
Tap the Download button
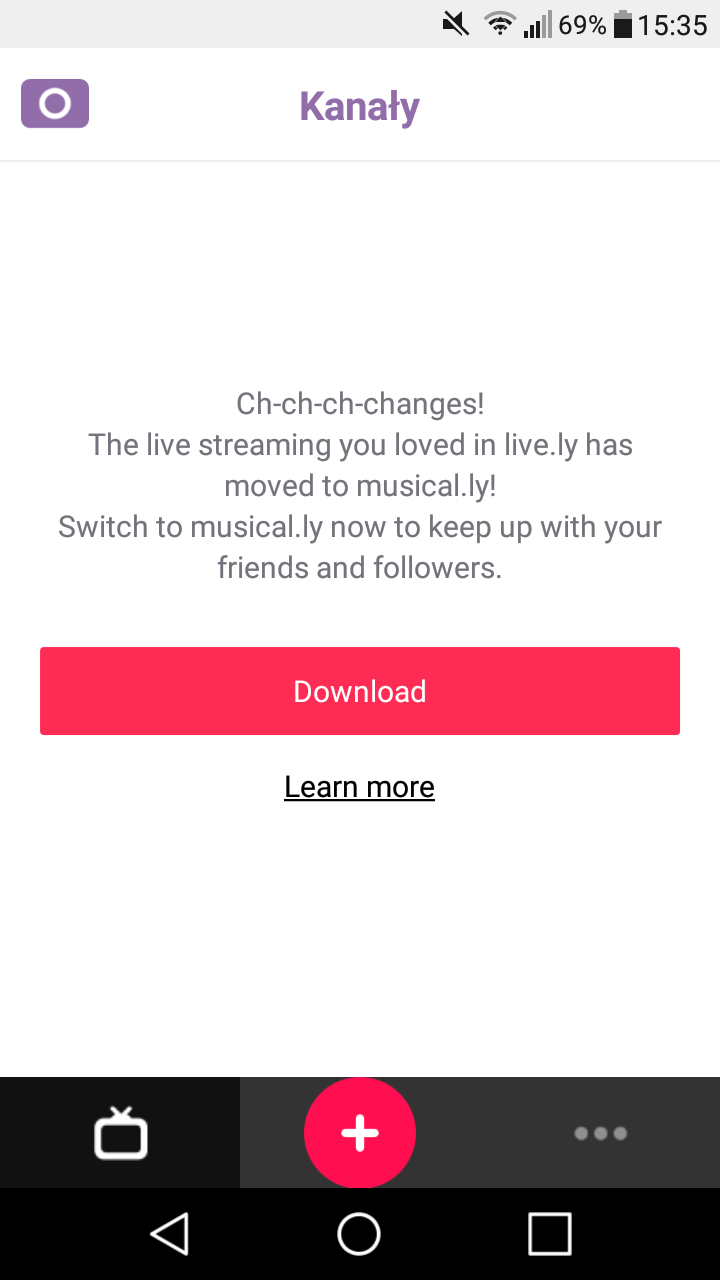pos(360,691)
